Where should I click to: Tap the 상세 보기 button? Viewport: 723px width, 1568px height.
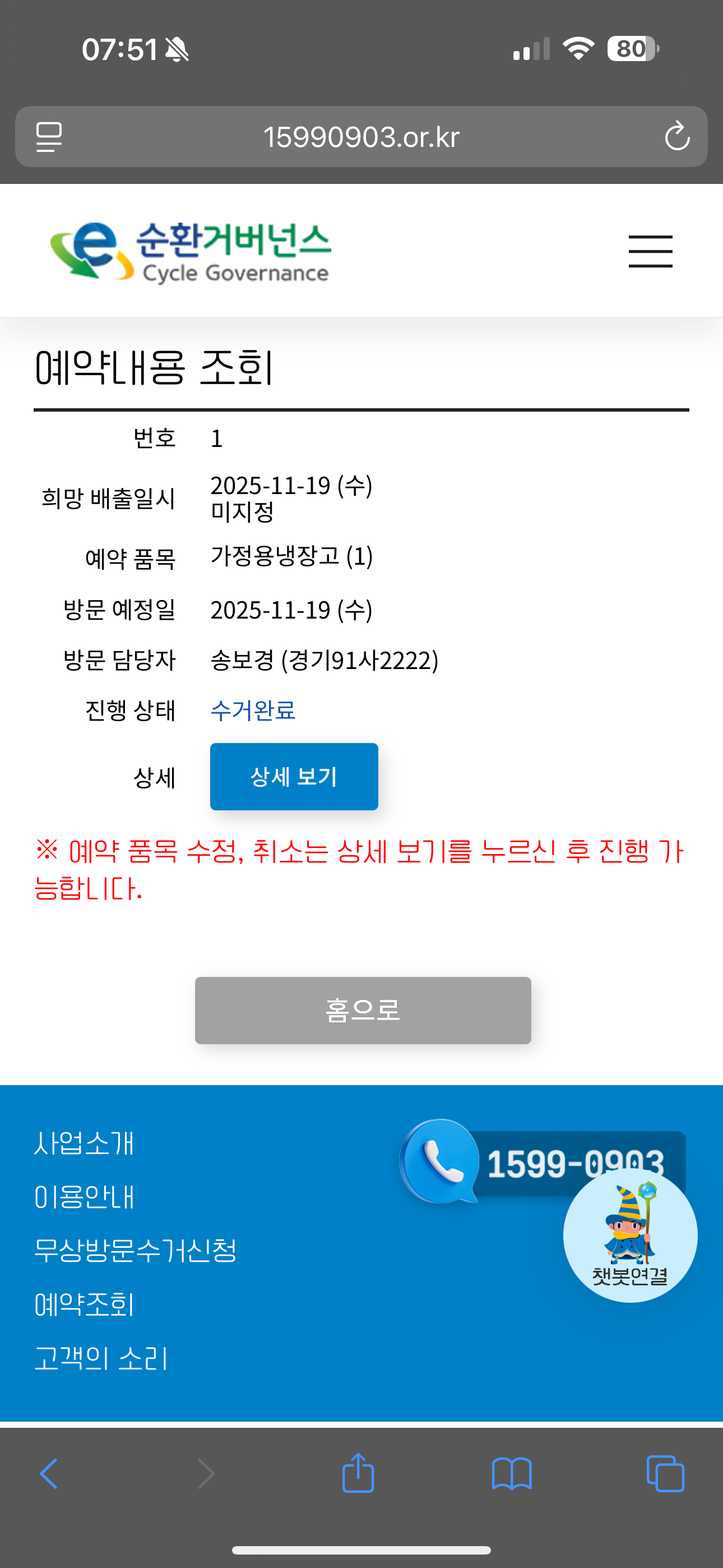coord(294,776)
